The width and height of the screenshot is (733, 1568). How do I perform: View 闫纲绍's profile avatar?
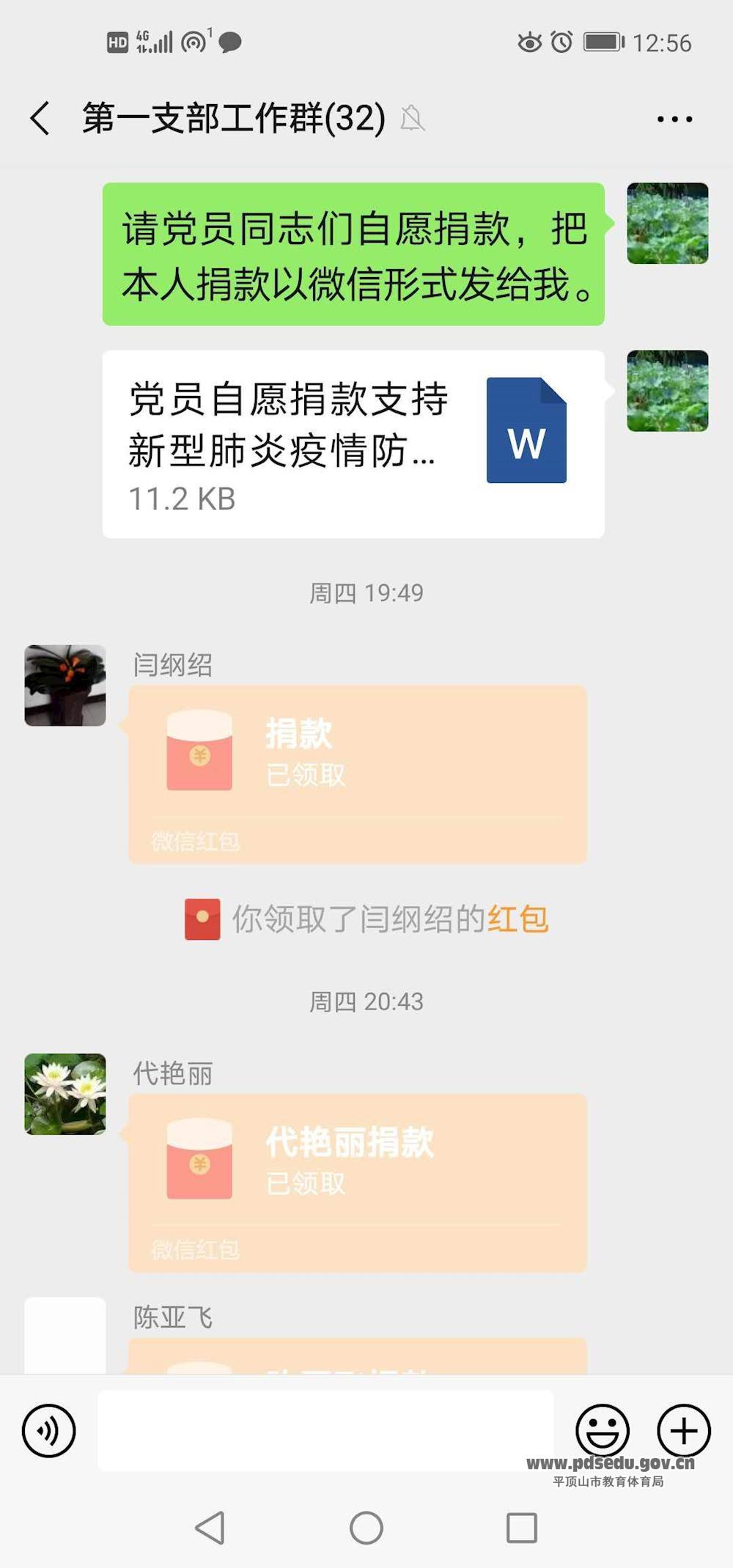[65, 685]
